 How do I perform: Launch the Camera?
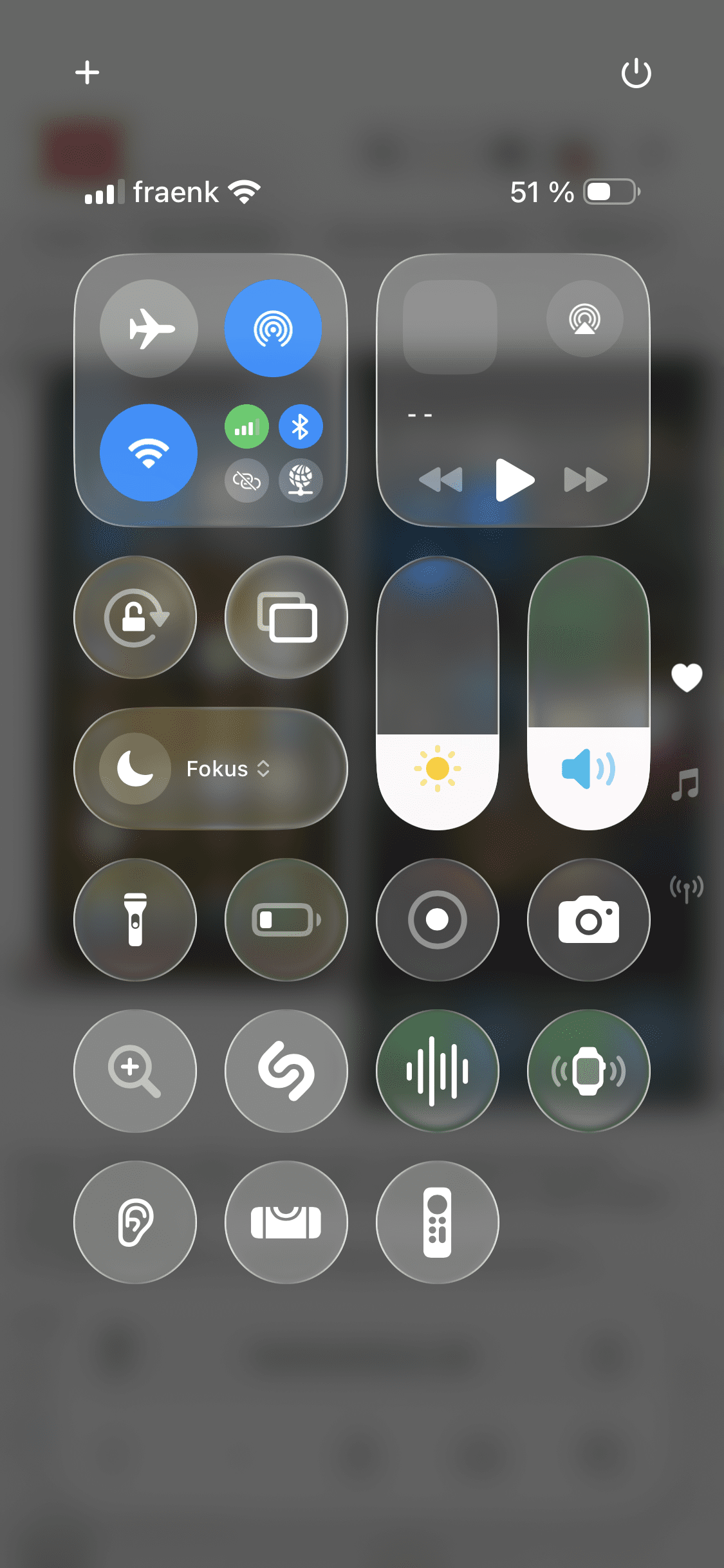589,920
